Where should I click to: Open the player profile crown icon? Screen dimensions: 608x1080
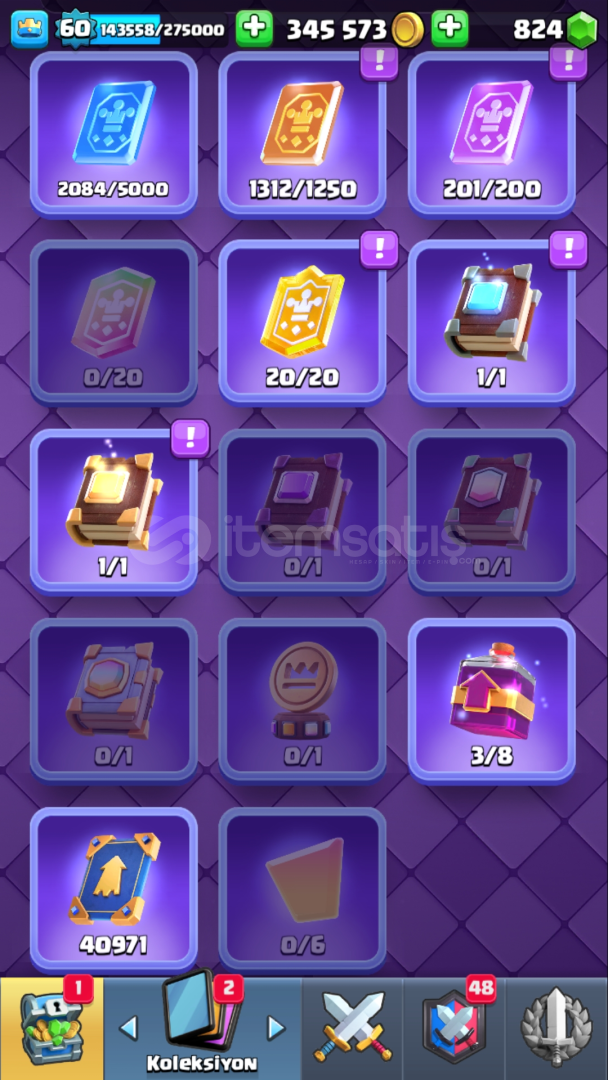[30, 29]
